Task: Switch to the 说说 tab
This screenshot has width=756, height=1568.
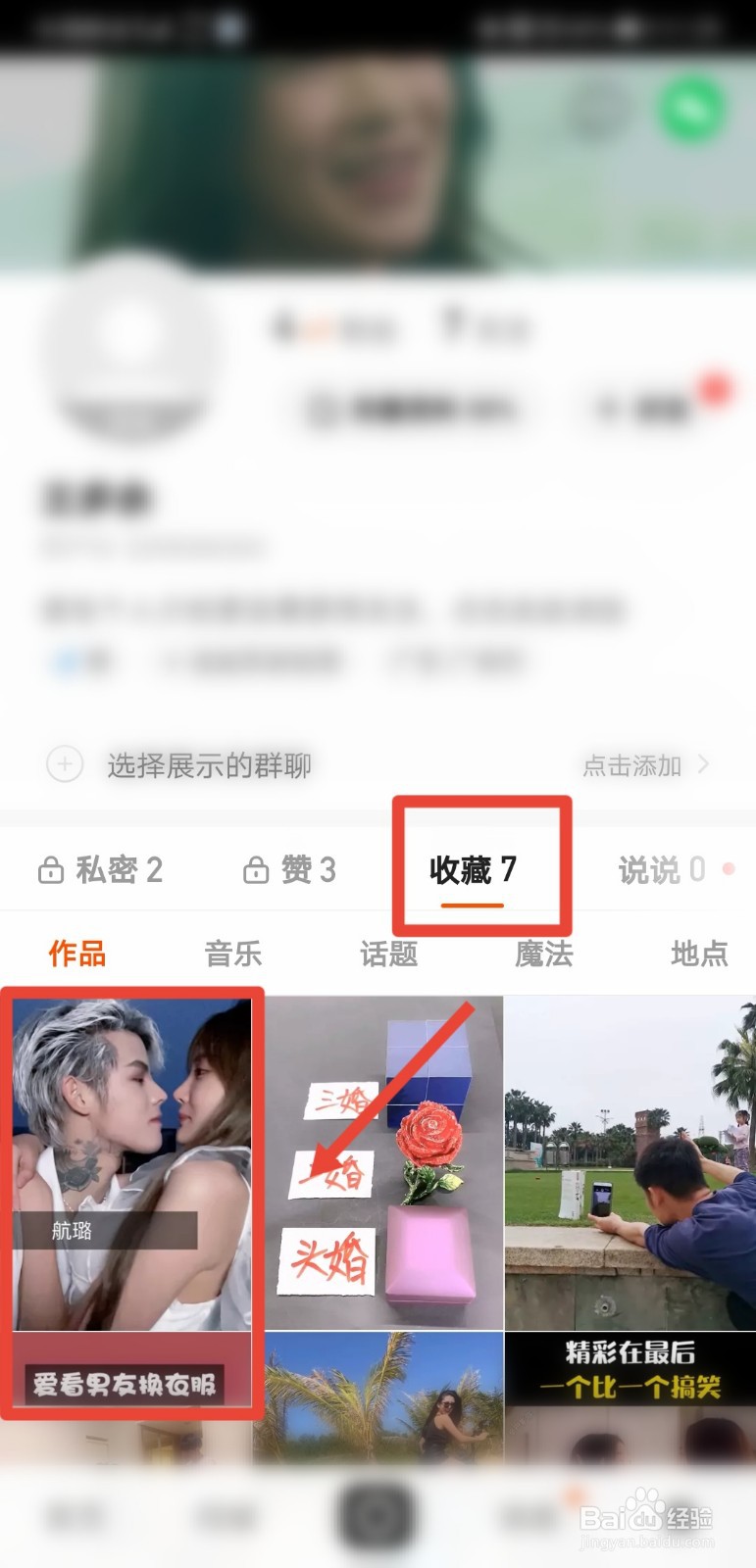Action: pos(663,869)
